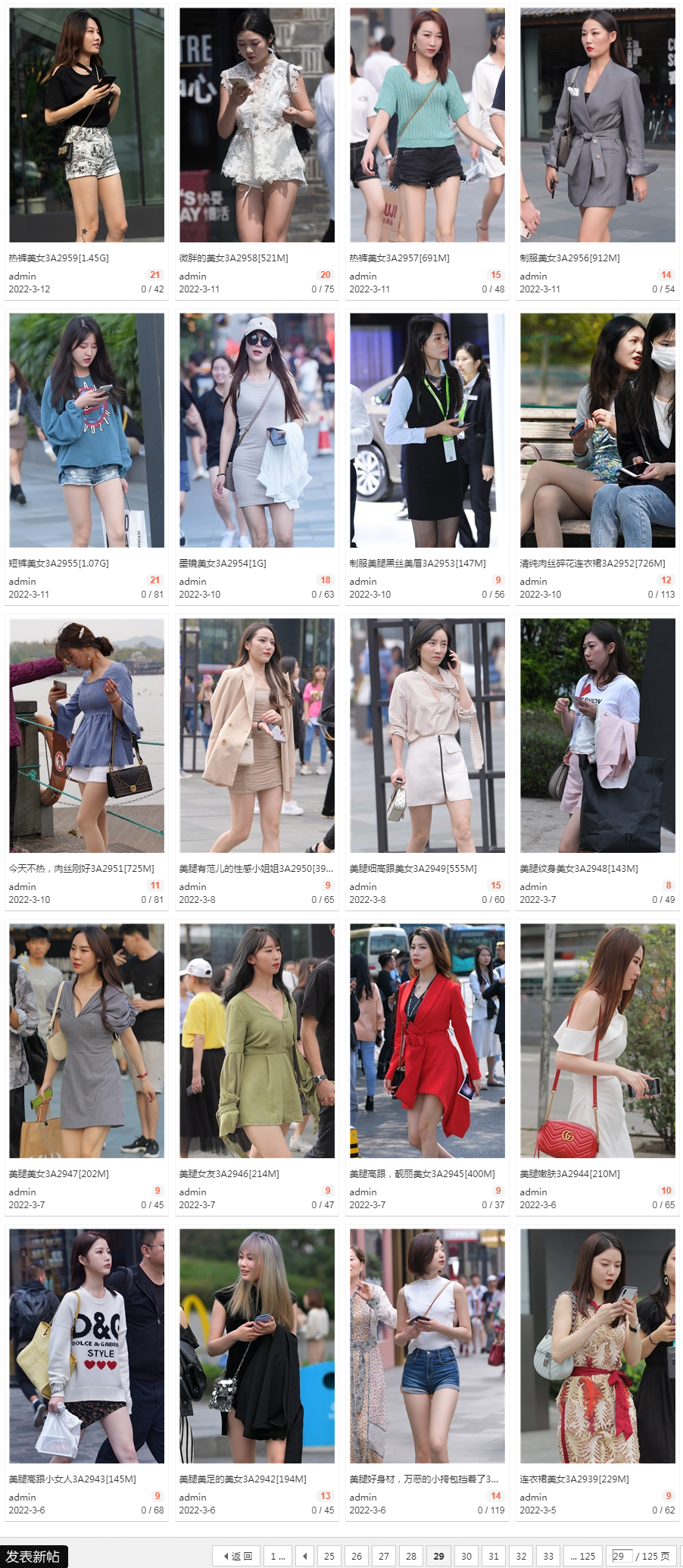The width and height of the screenshot is (683, 1568).
Task: Go to page 28
Action: pyautogui.click(x=411, y=1557)
